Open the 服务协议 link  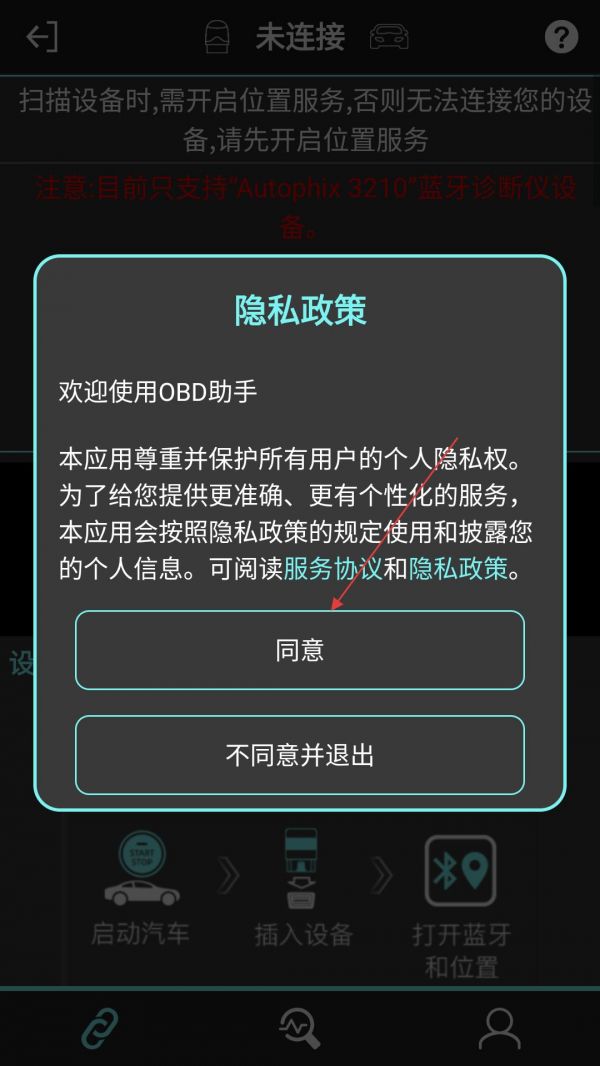tap(333, 569)
